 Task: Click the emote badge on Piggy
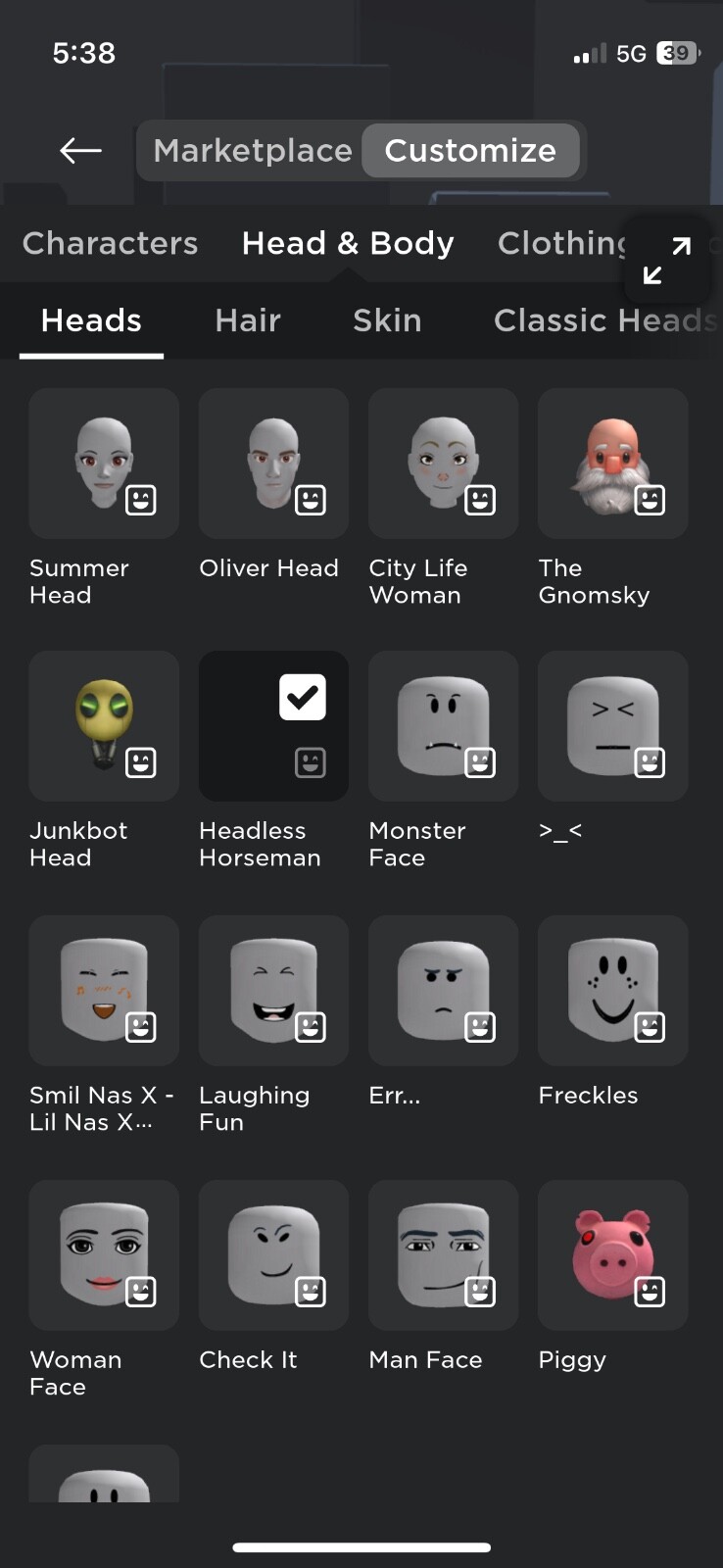651,1292
